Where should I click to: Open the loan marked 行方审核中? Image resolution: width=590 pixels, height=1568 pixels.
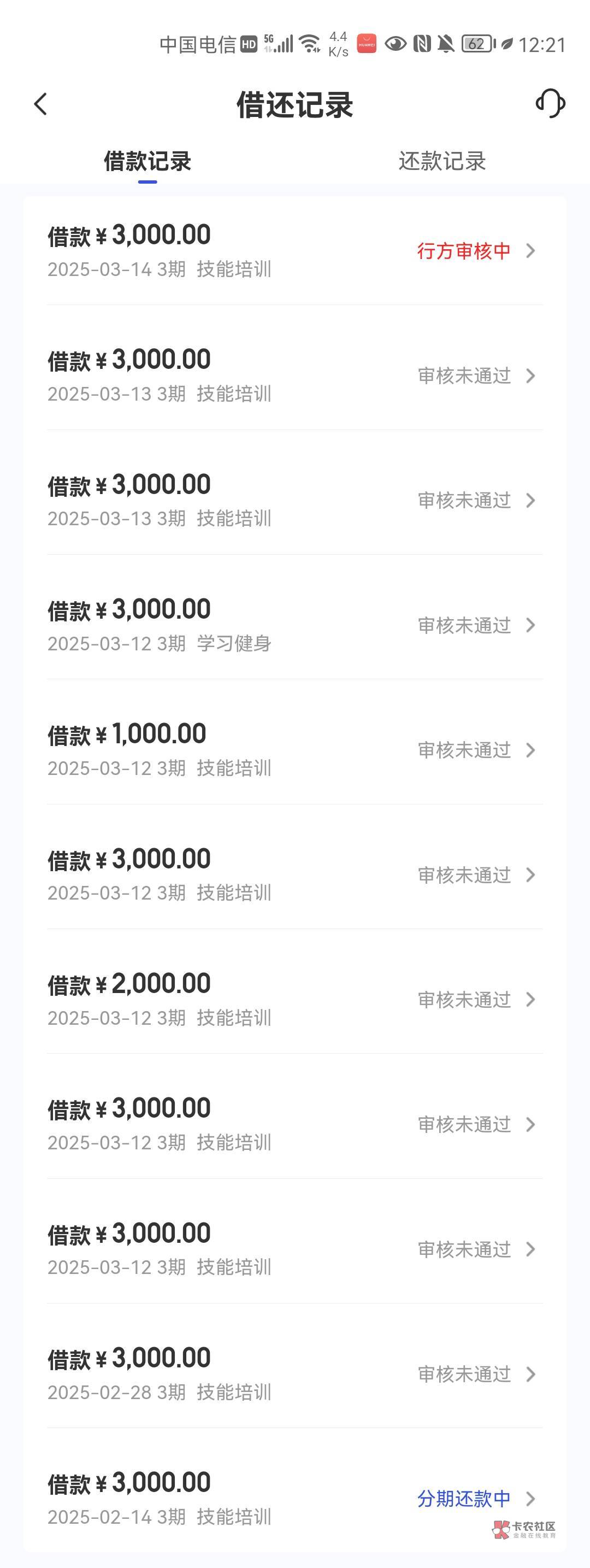click(x=294, y=250)
